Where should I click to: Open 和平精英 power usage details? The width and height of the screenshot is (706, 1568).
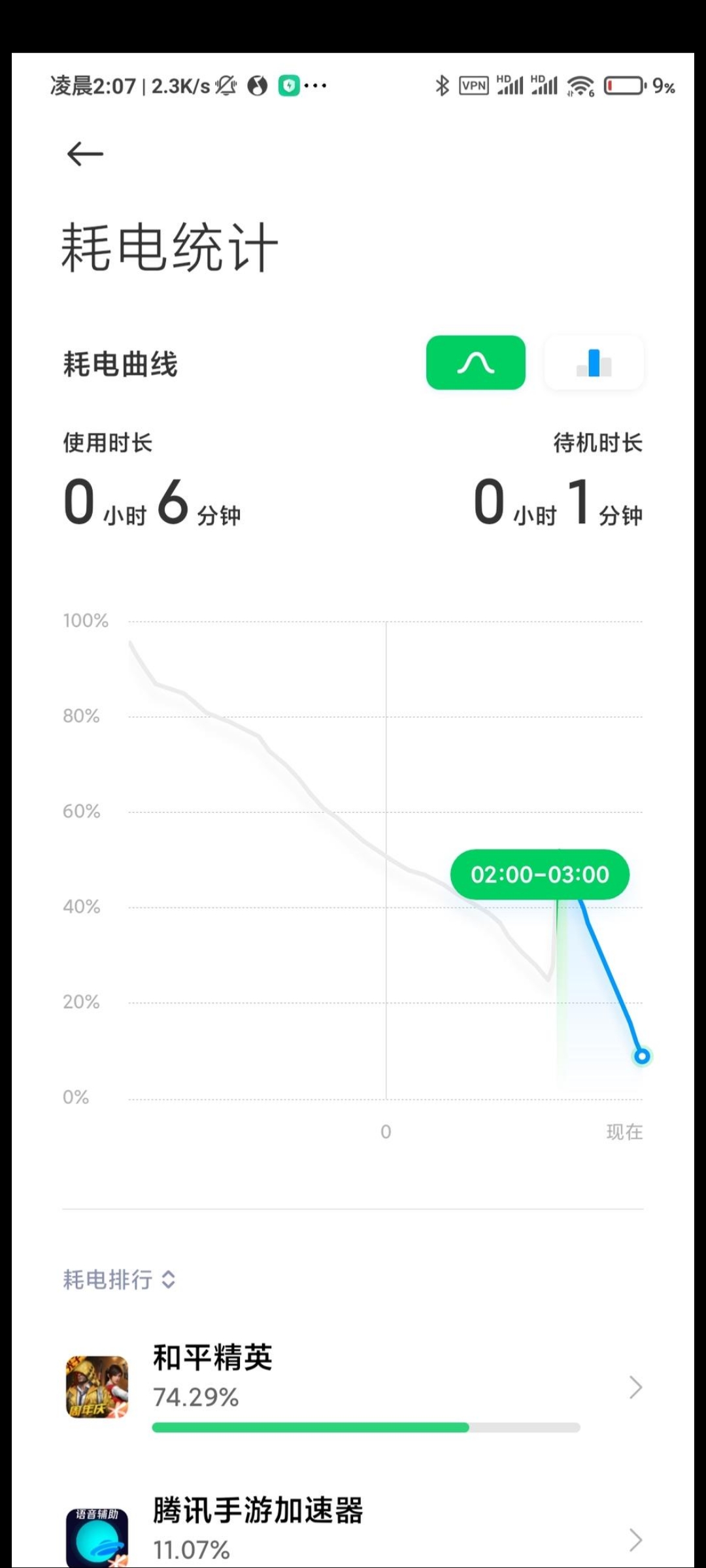coord(353,1388)
